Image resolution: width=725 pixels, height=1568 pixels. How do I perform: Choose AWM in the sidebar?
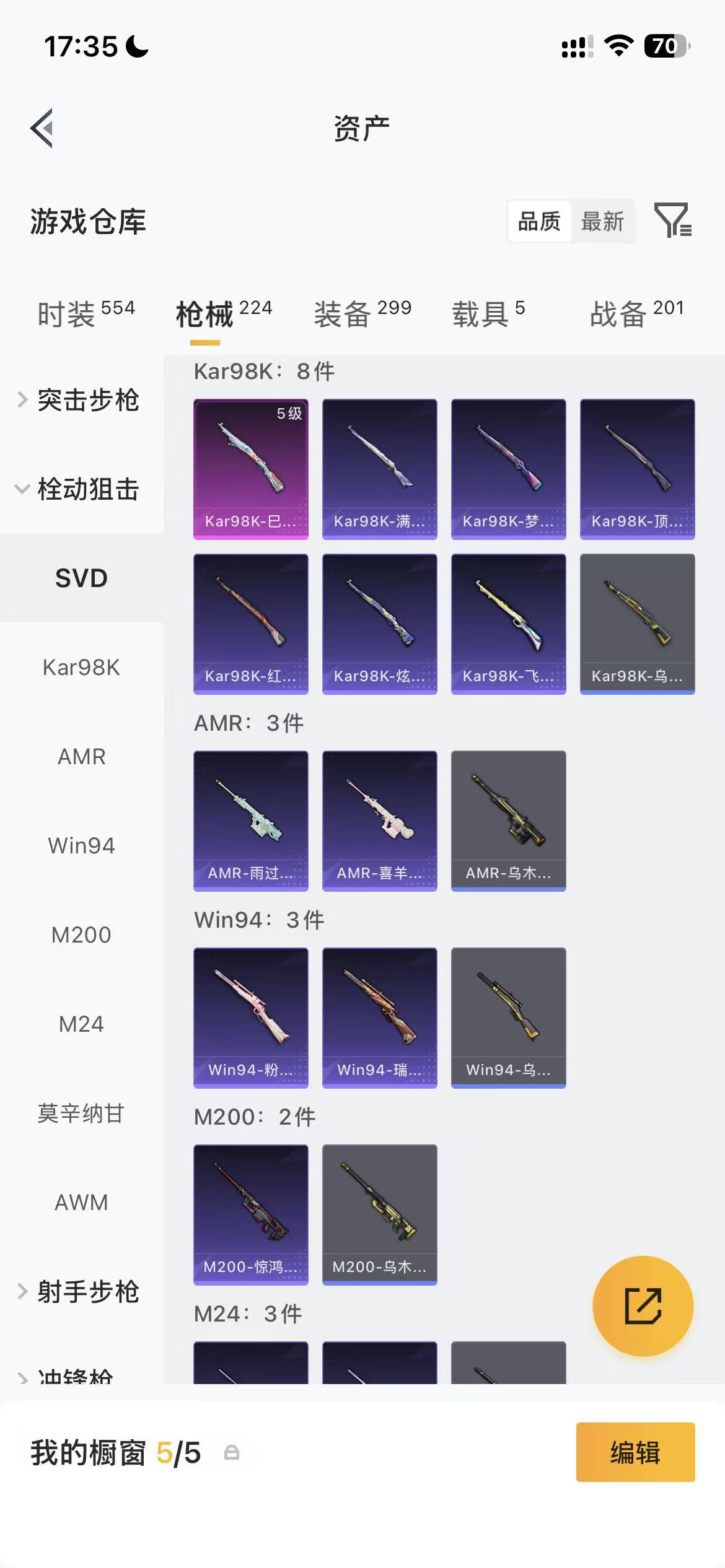(82, 1203)
